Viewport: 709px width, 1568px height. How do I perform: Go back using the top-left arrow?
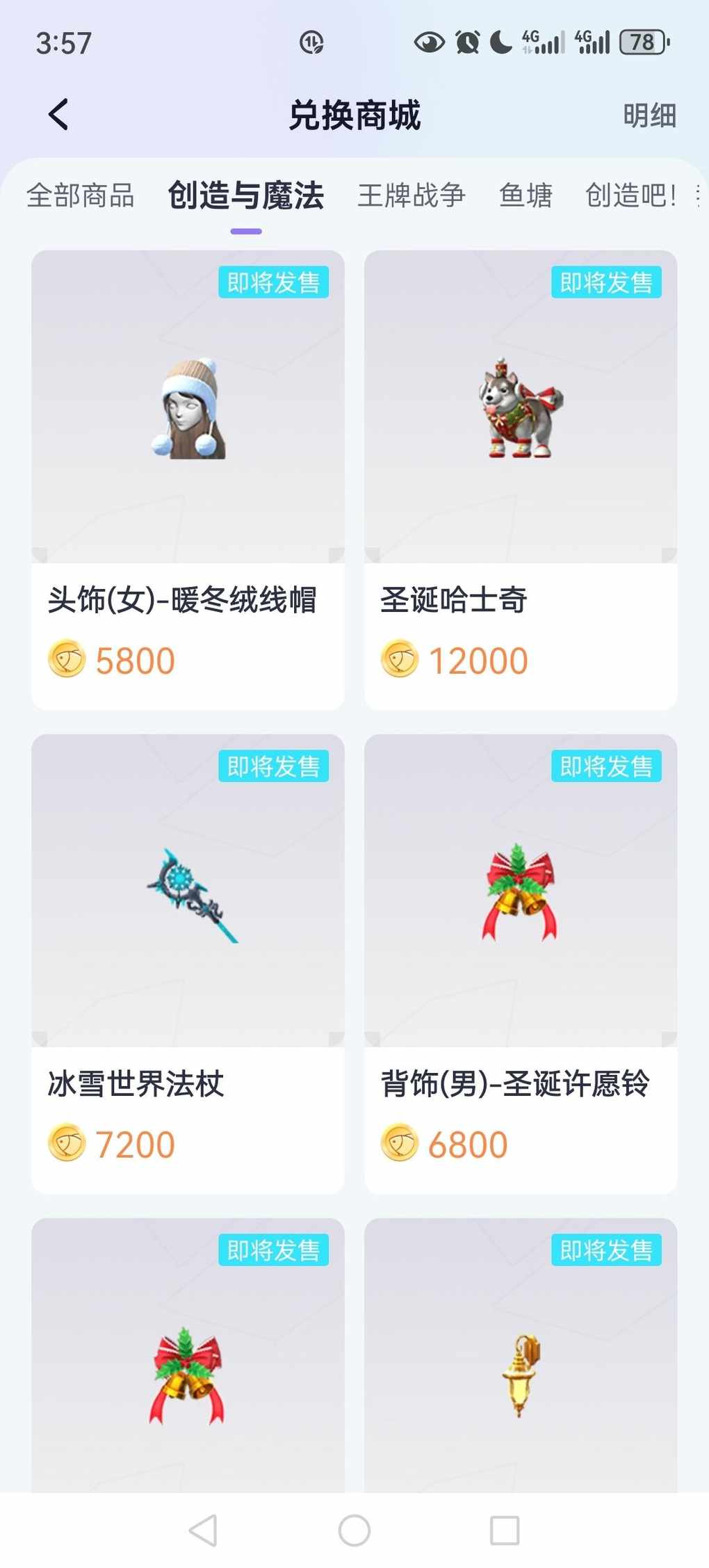[59, 115]
